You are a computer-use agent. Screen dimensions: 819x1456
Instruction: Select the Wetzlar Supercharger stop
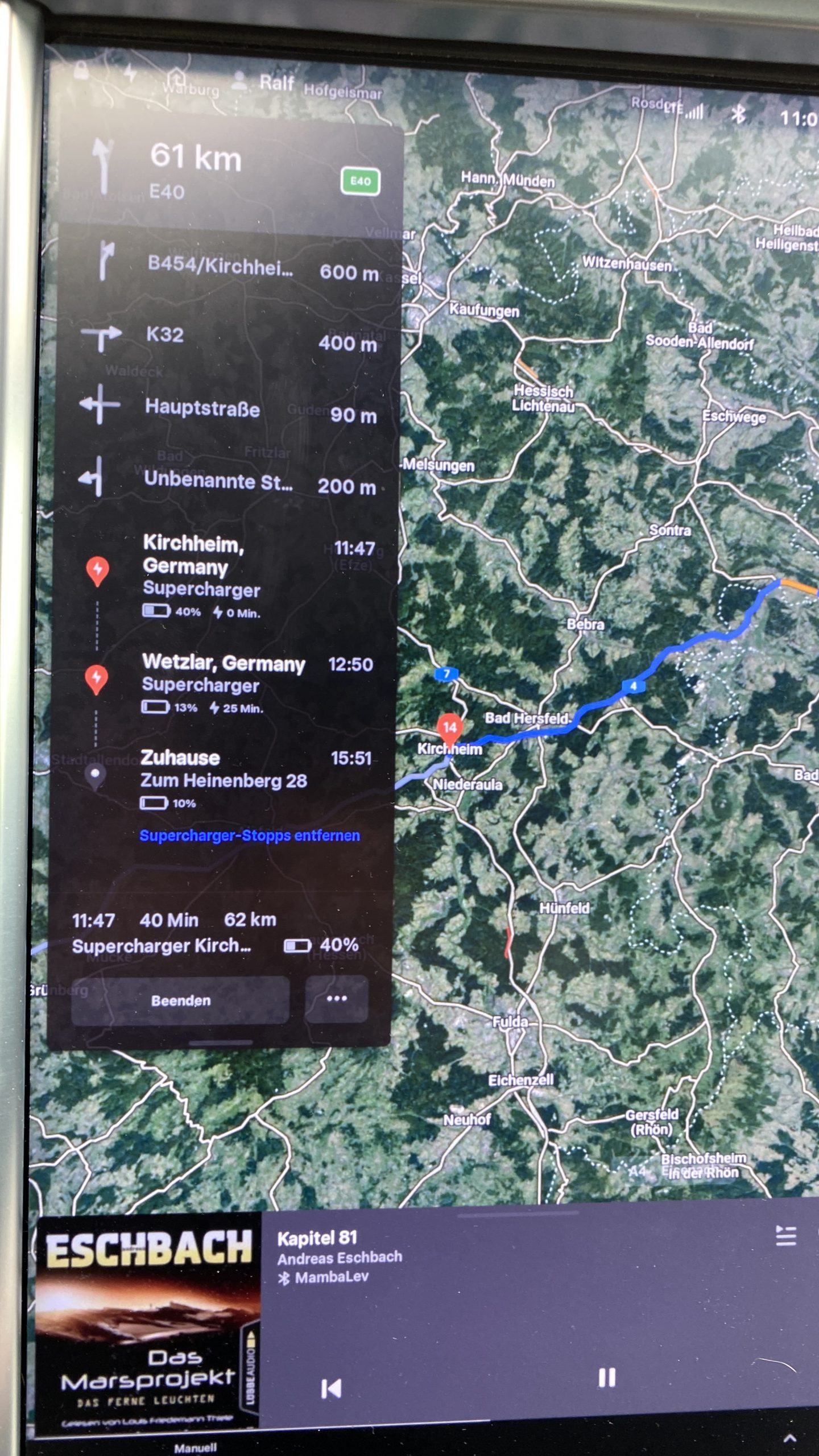coord(227,684)
